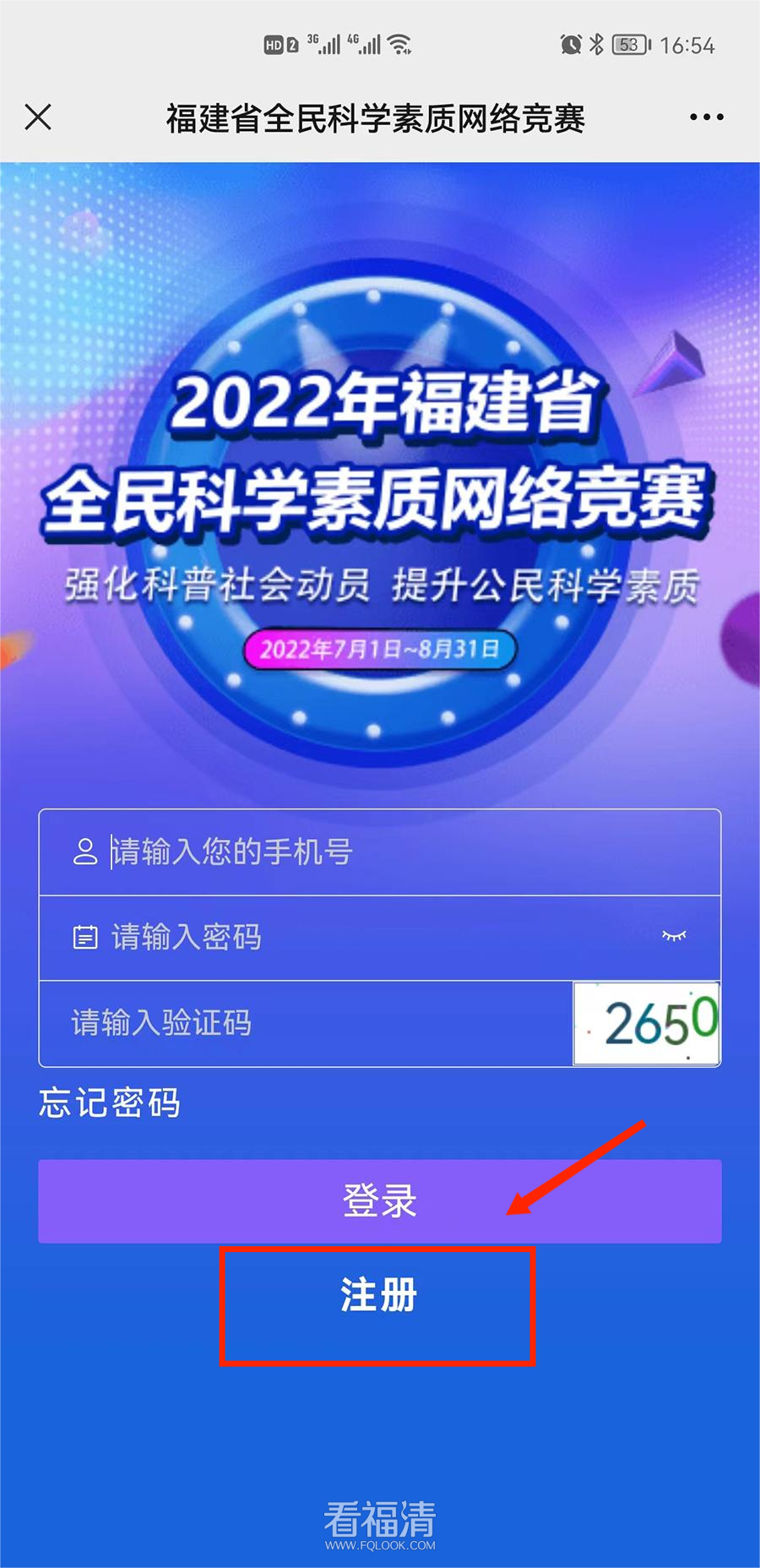This screenshot has width=760, height=1568.
Task: Refresh the captcha image 2650
Action: [x=646, y=1023]
